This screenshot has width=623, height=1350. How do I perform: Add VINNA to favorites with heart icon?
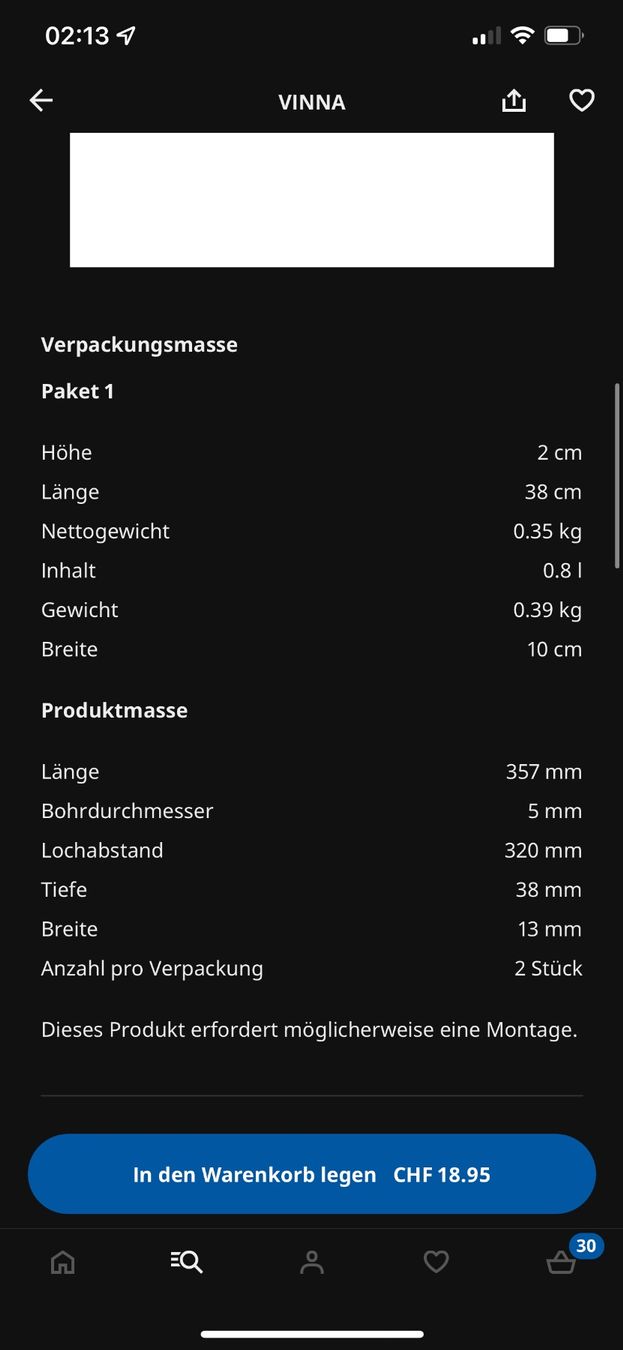(582, 100)
